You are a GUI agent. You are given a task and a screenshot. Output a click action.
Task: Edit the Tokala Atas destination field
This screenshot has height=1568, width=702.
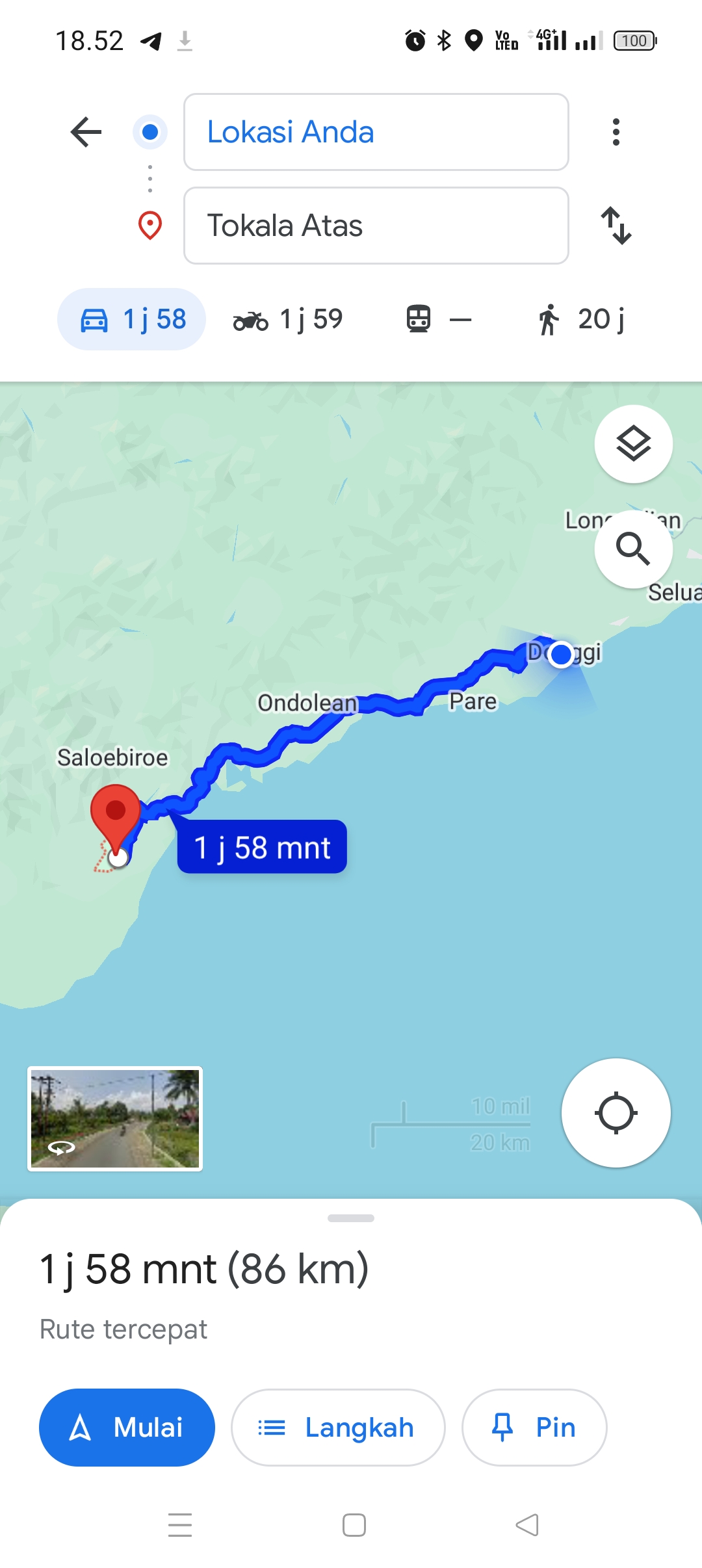(376, 226)
